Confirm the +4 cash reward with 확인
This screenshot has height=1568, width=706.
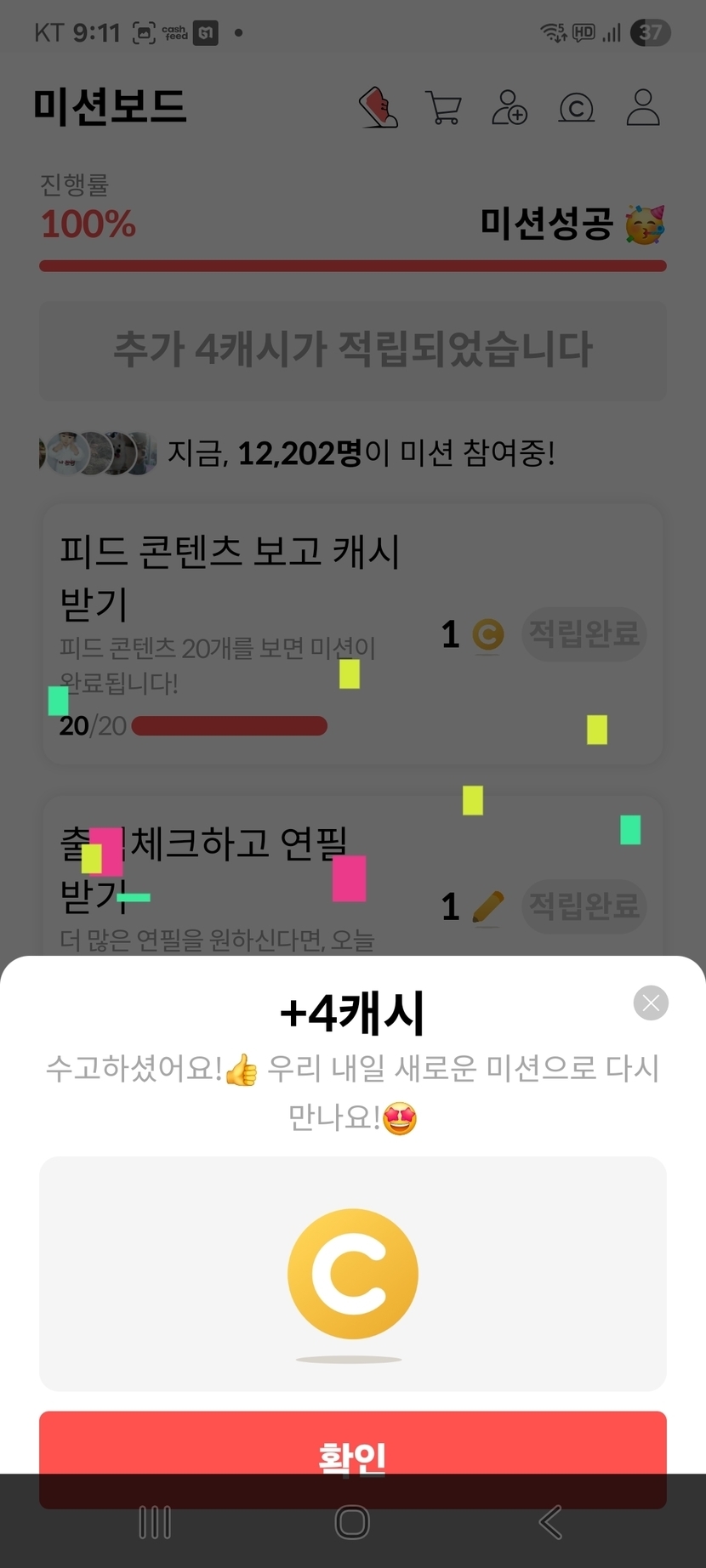(352, 1456)
